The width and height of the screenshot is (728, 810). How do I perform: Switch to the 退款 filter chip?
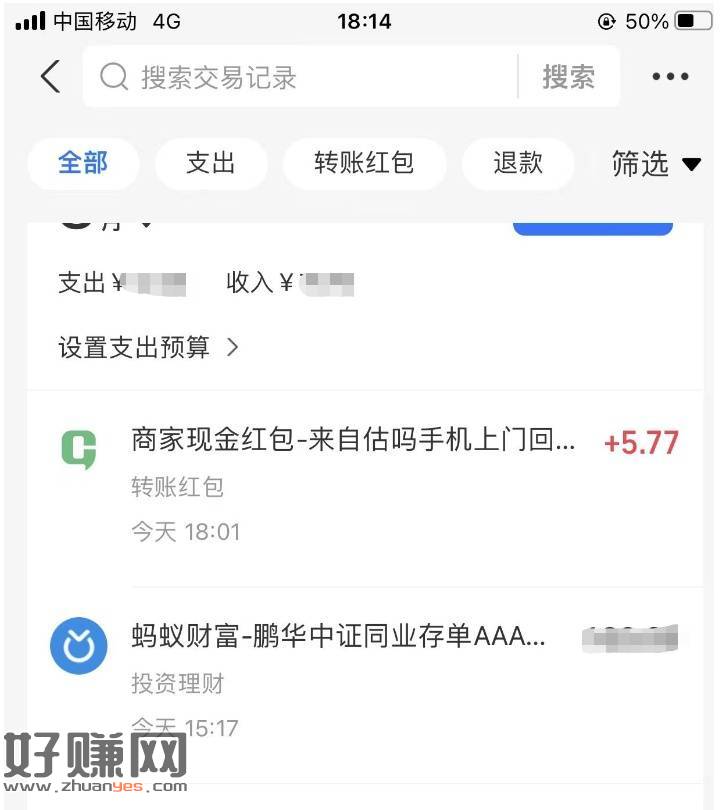pyautogui.click(x=517, y=163)
